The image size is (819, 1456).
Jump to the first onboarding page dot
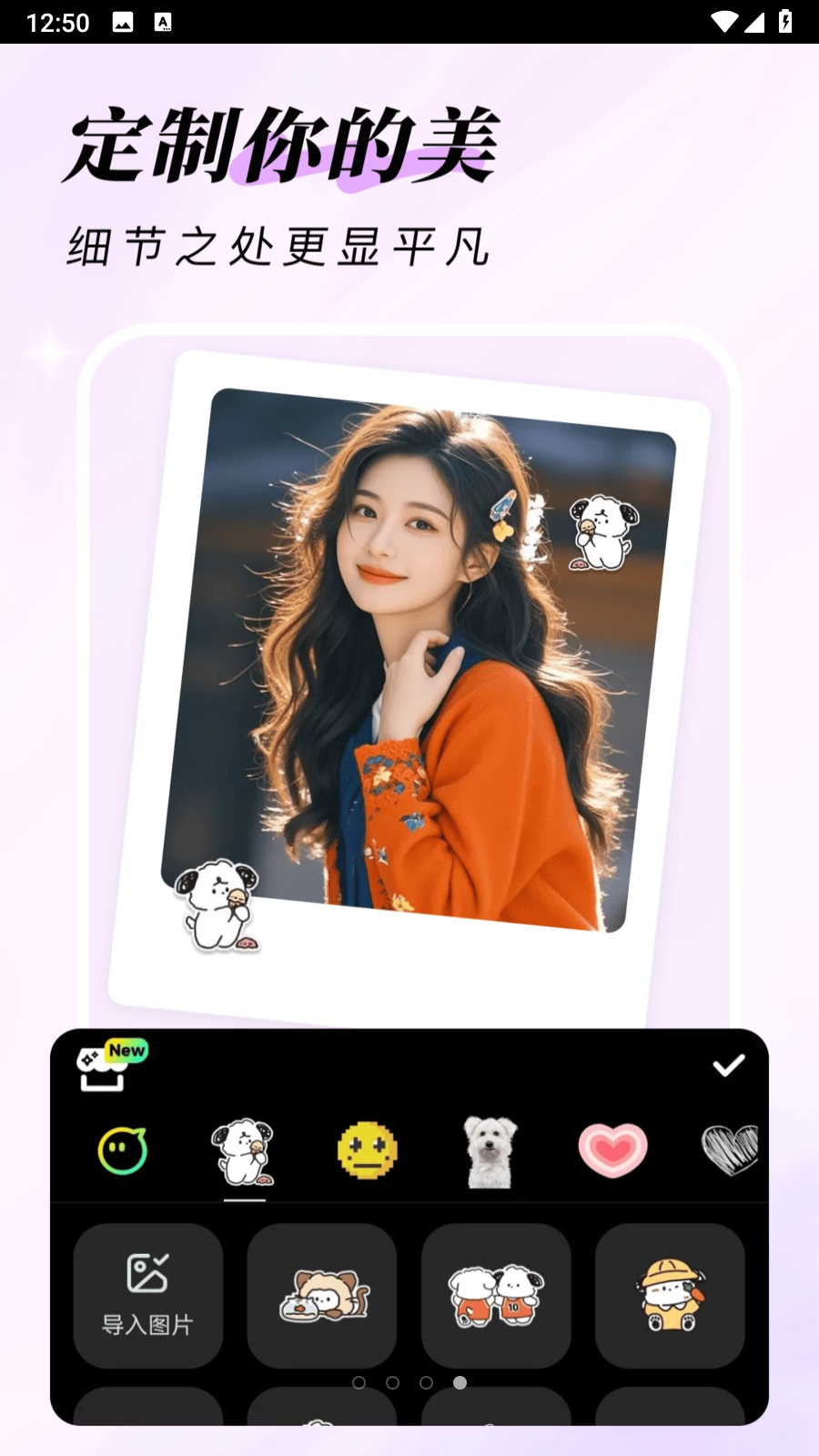[359, 1382]
